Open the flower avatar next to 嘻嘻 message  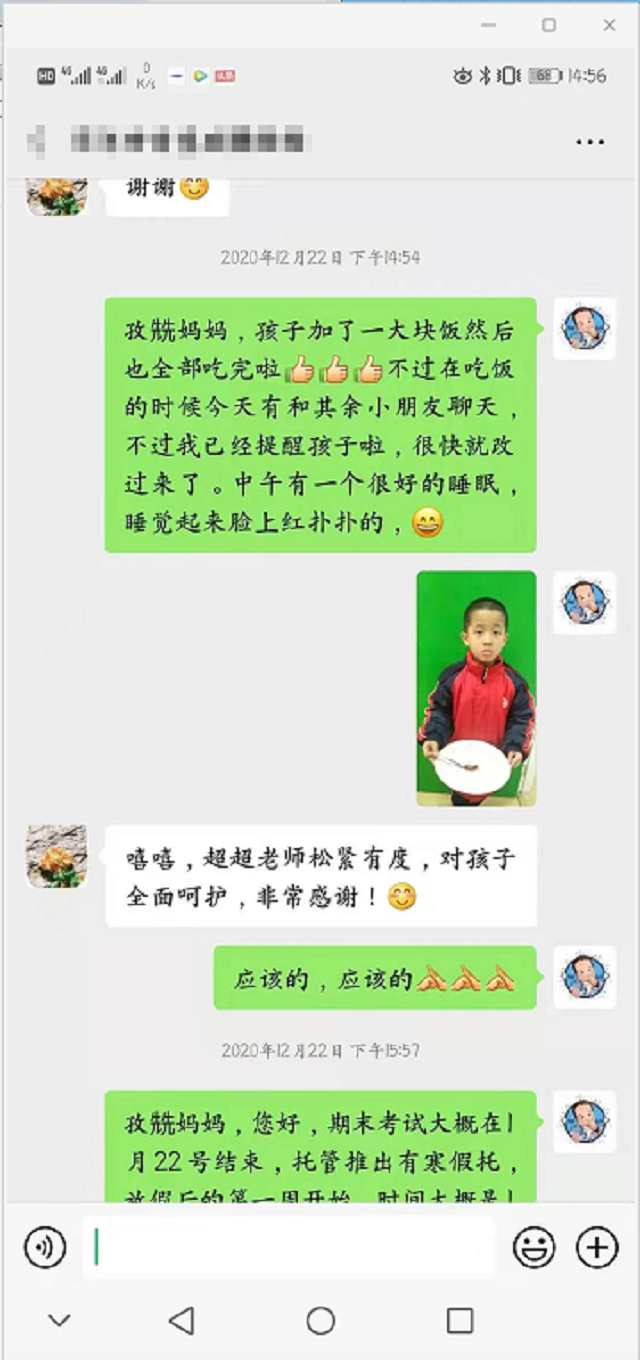[56, 856]
